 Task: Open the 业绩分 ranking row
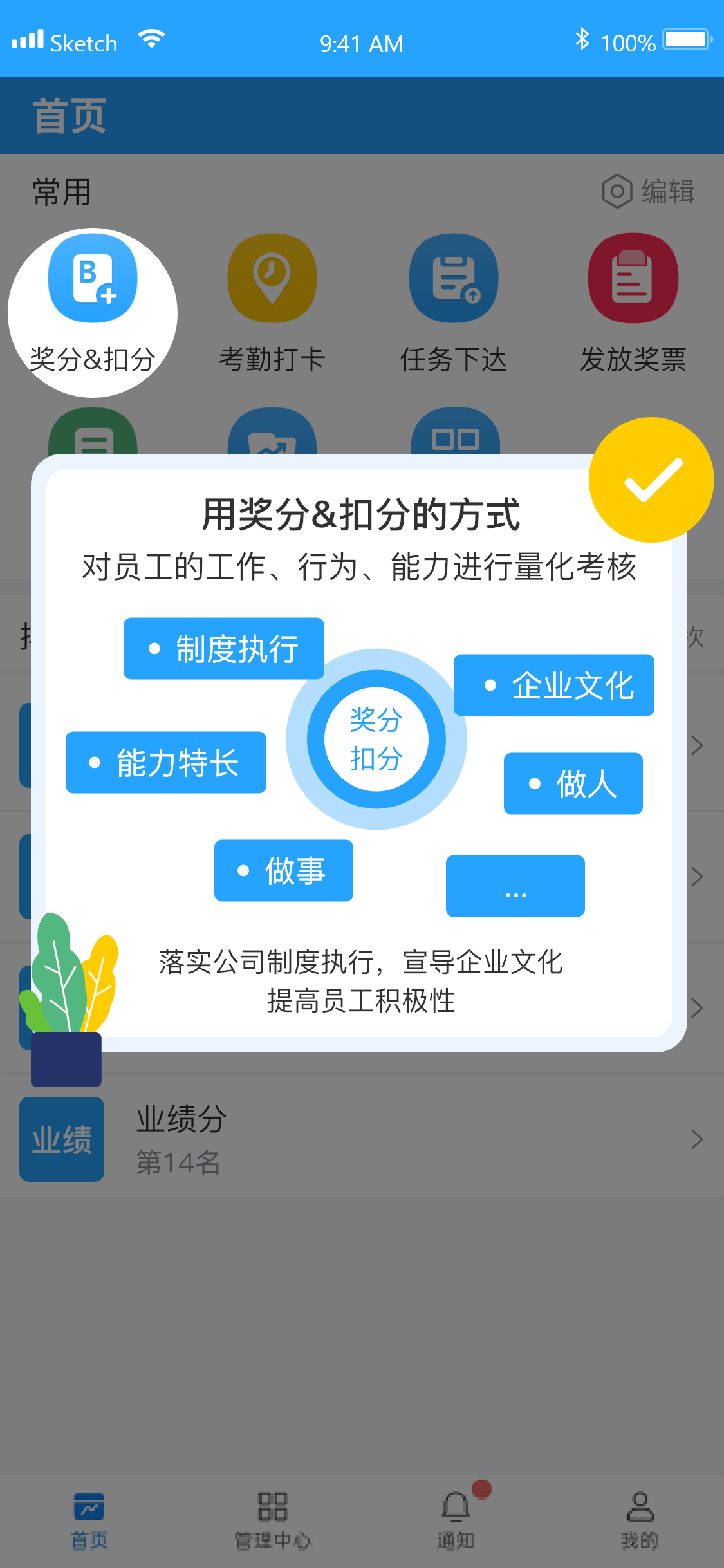pyautogui.click(x=362, y=1139)
